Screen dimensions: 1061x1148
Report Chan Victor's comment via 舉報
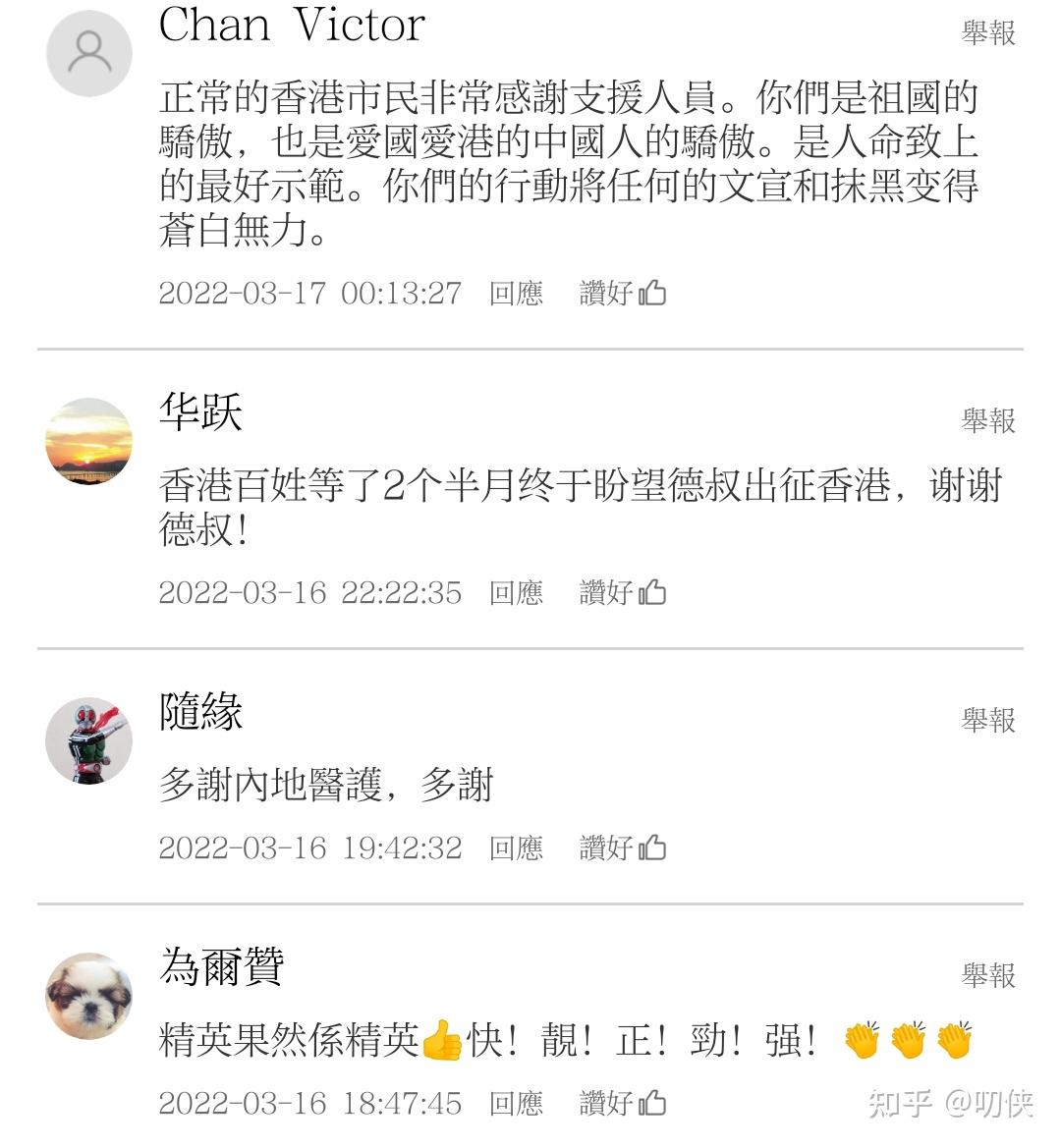[987, 33]
